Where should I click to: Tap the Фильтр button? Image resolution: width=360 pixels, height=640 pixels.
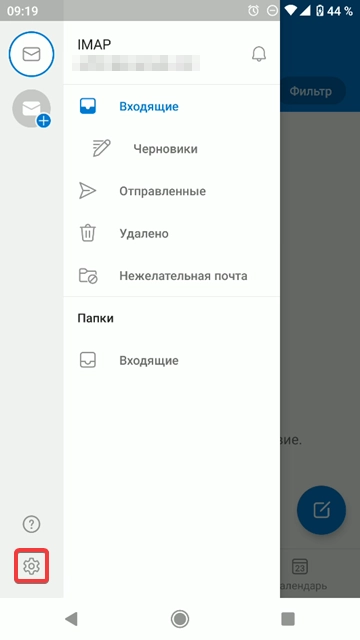(313, 91)
